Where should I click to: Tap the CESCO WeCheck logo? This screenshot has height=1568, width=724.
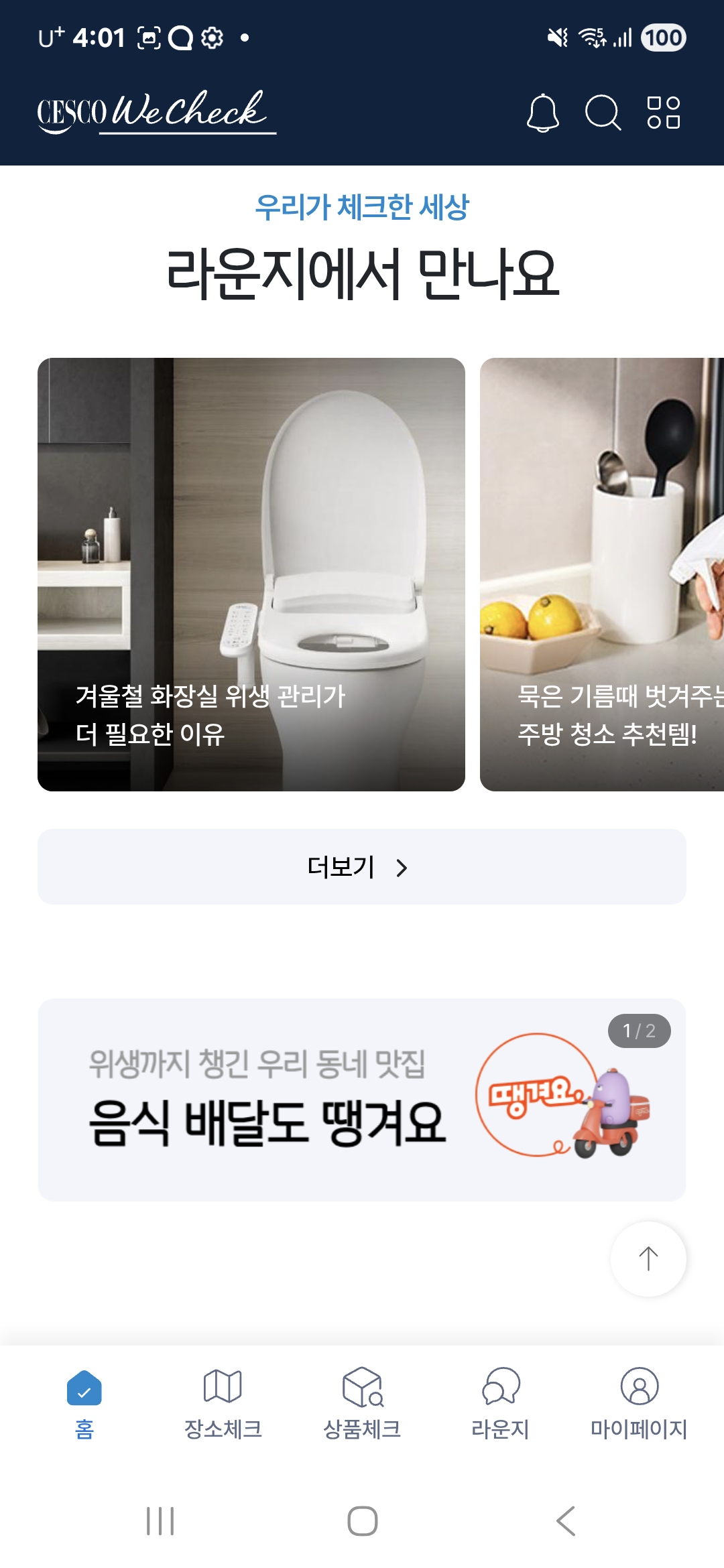pos(156,112)
